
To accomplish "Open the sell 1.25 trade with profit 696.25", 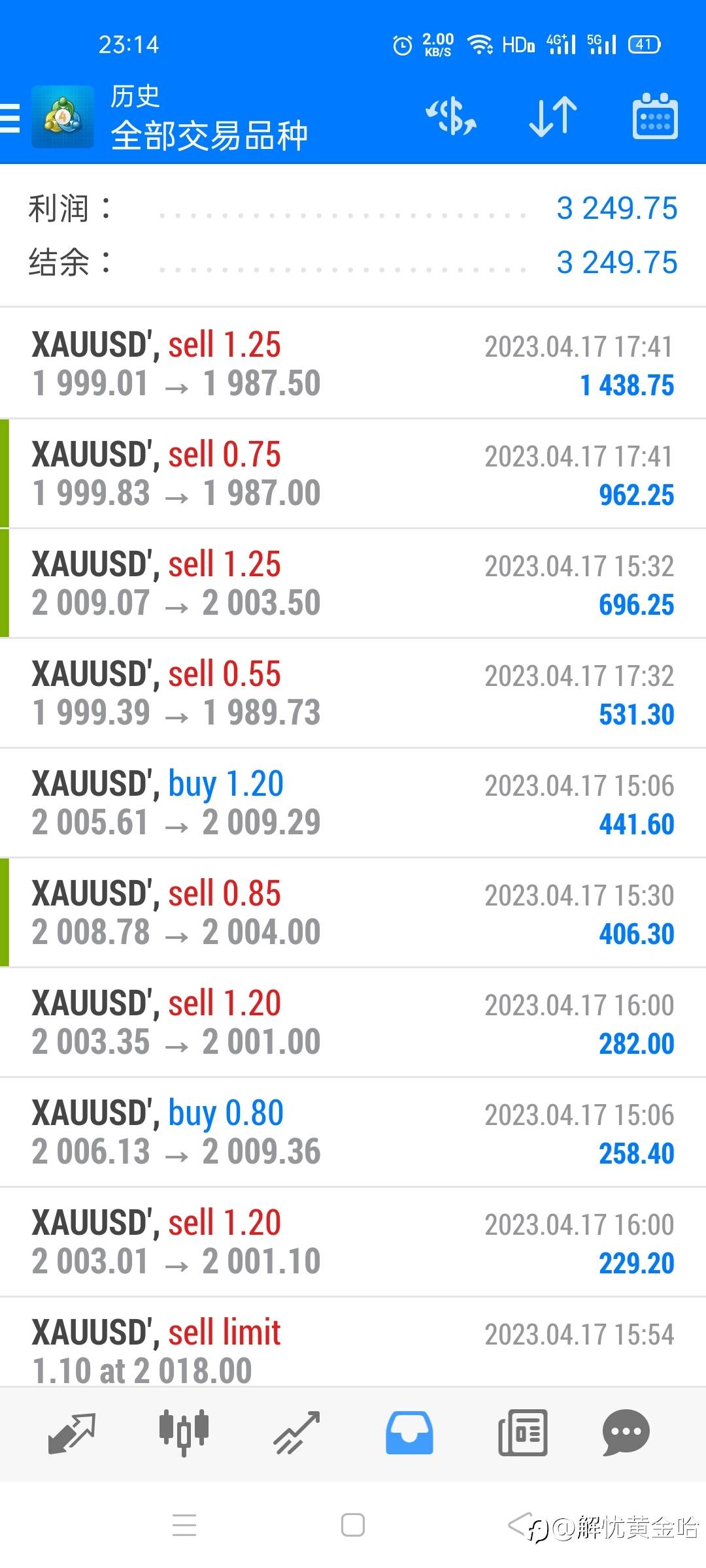I will coord(353,583).
